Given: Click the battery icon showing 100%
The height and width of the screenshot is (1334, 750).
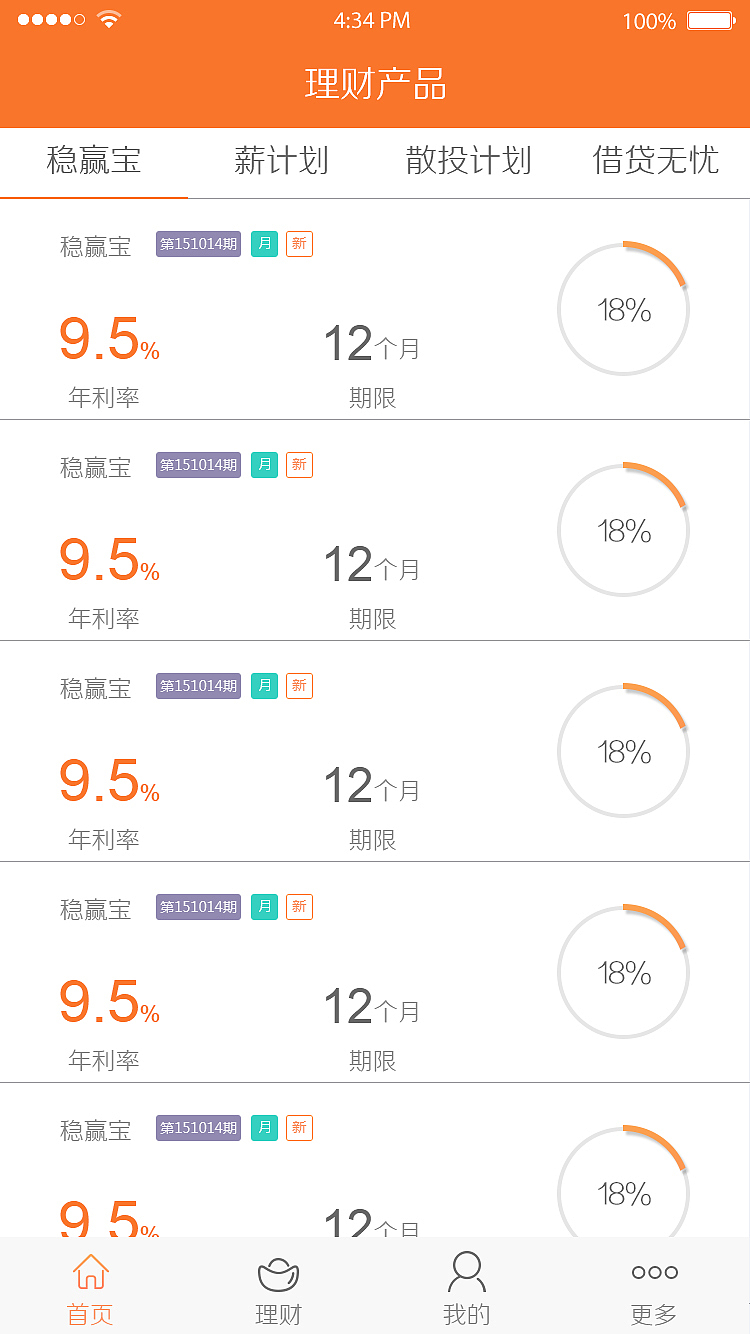Looking at the screenshot, I should coord(710,20).
